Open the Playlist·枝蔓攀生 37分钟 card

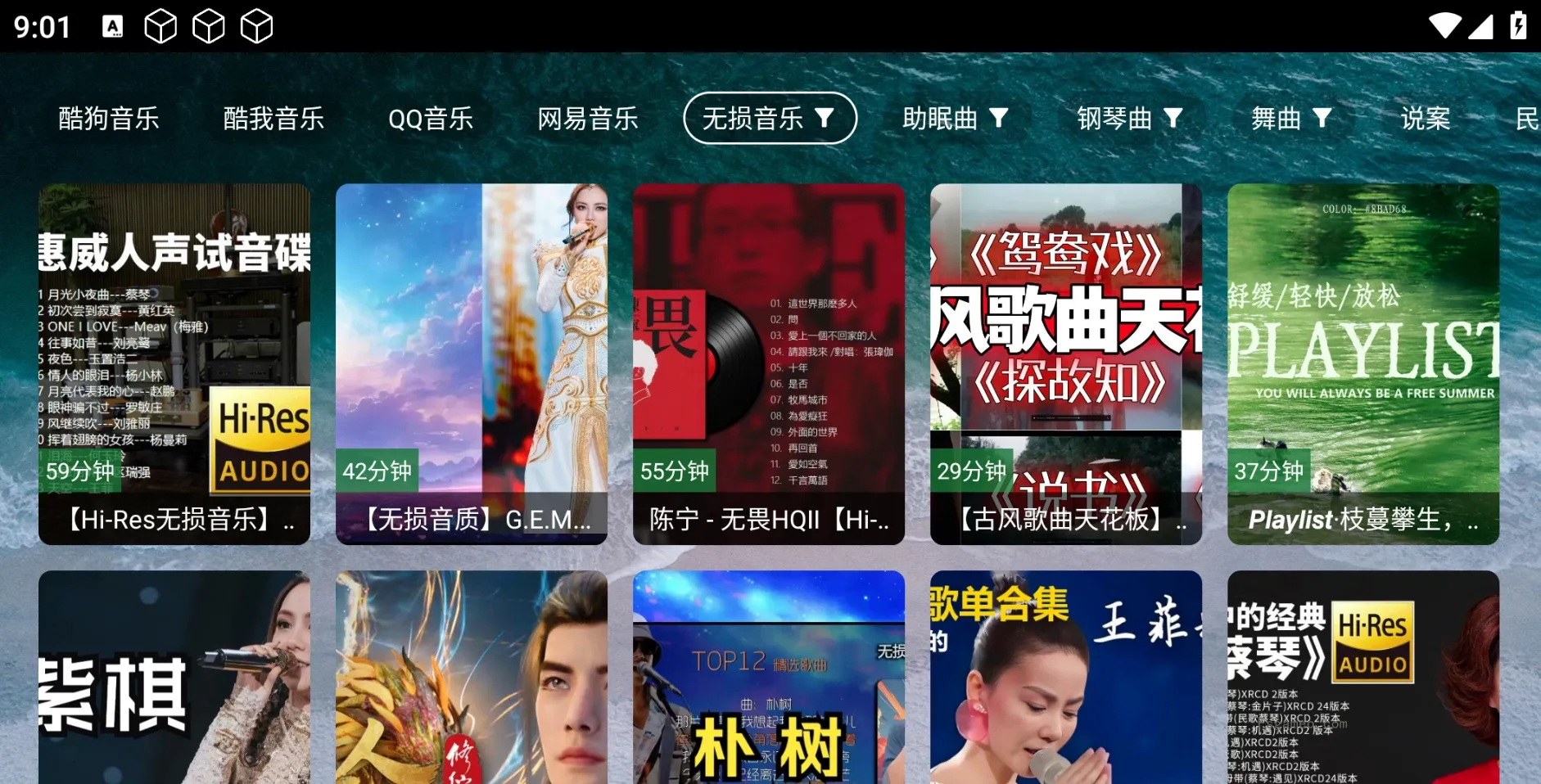1363,364
